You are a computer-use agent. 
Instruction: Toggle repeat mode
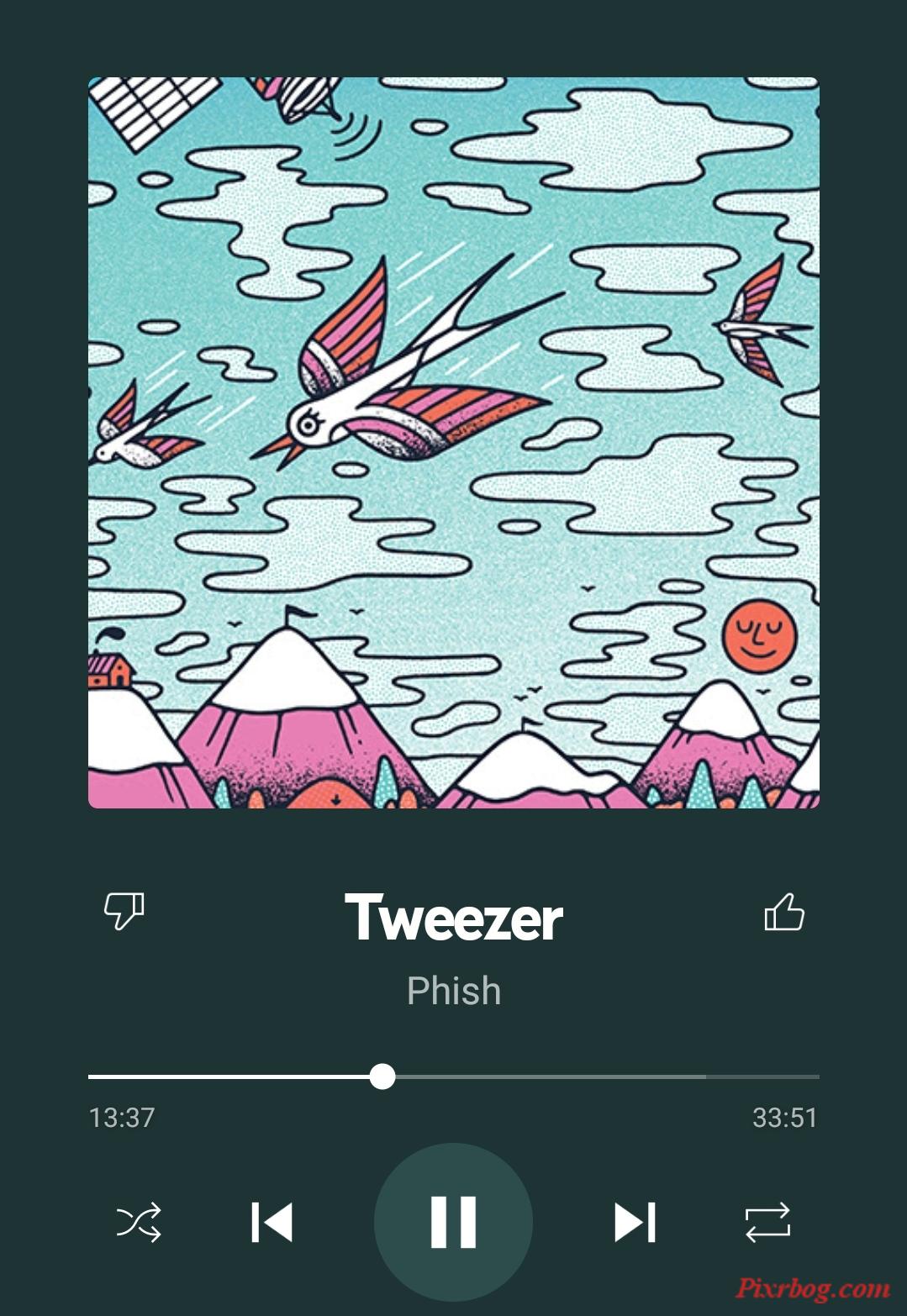click(x=767, y=1222)
